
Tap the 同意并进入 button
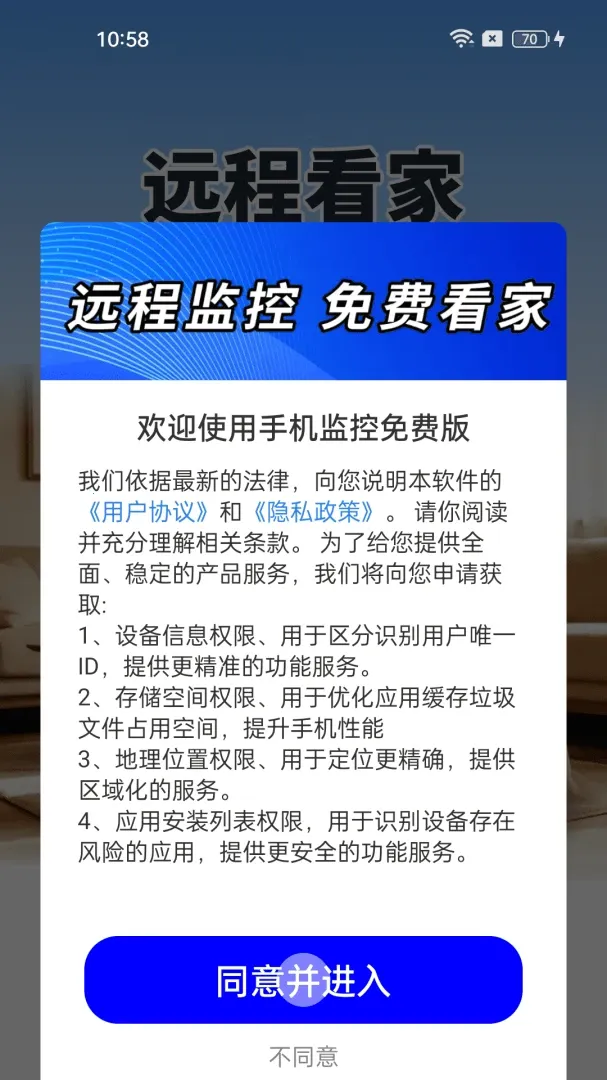pyautogui.click(x=303, y=979)
